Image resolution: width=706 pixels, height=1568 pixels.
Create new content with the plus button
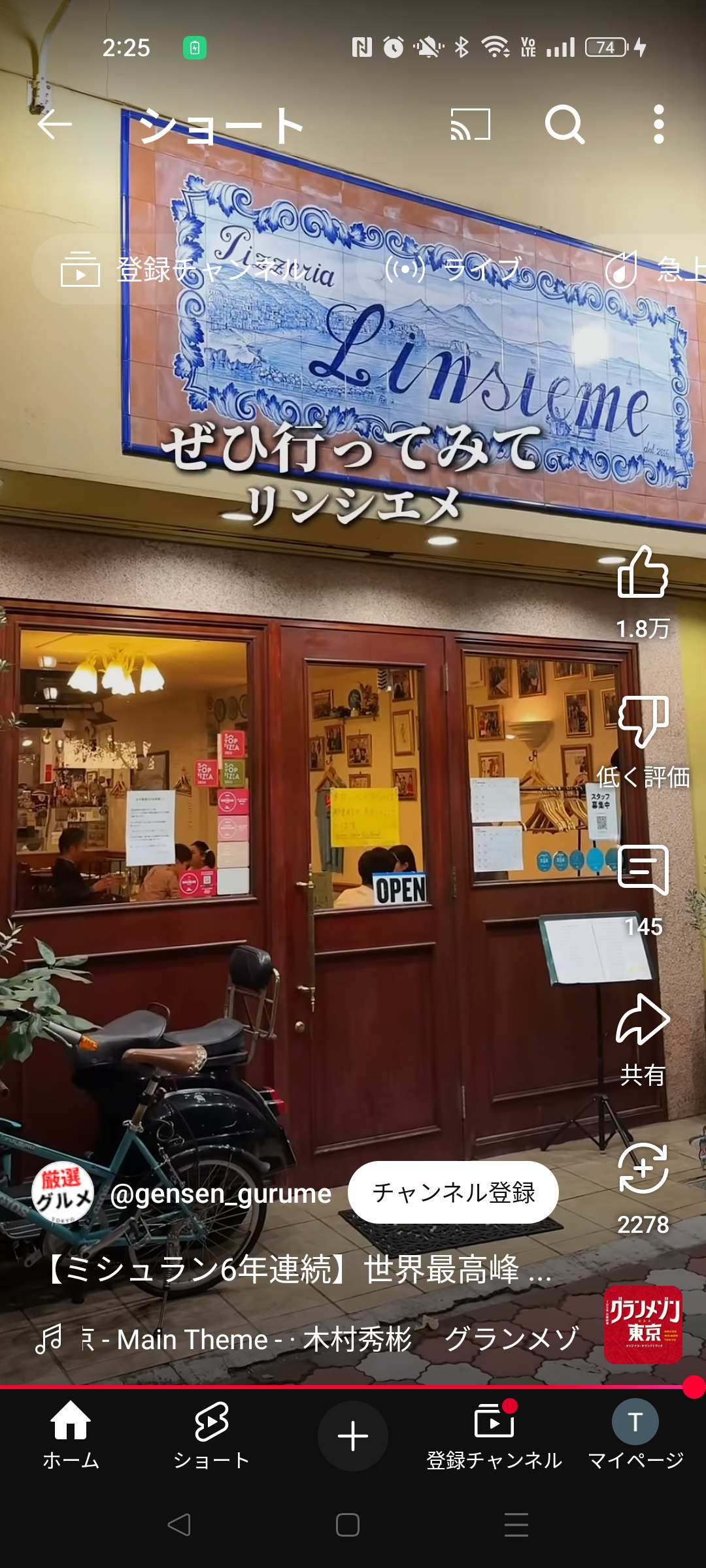[353, 1436]
